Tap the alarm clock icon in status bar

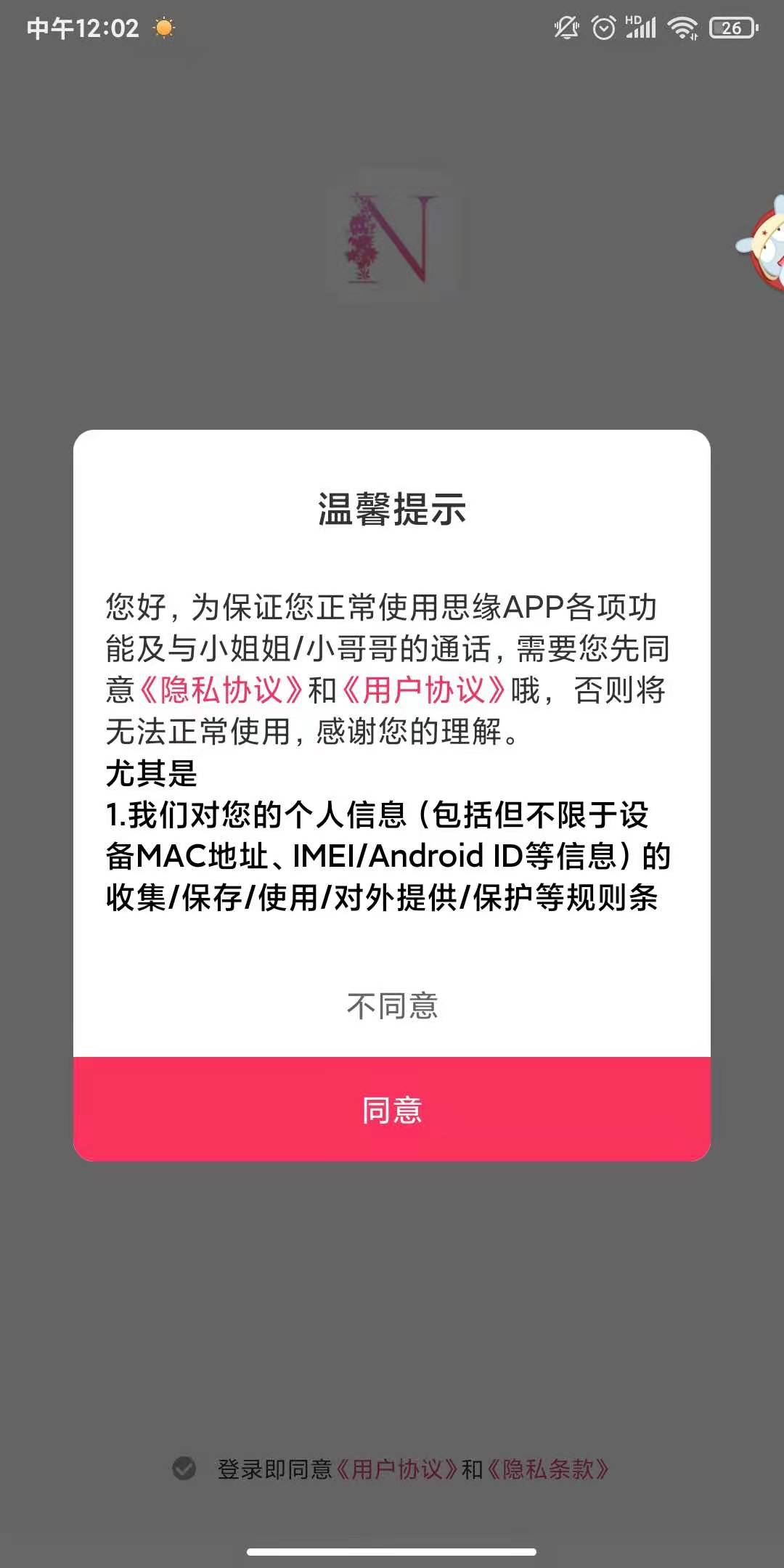pos(604,28)
